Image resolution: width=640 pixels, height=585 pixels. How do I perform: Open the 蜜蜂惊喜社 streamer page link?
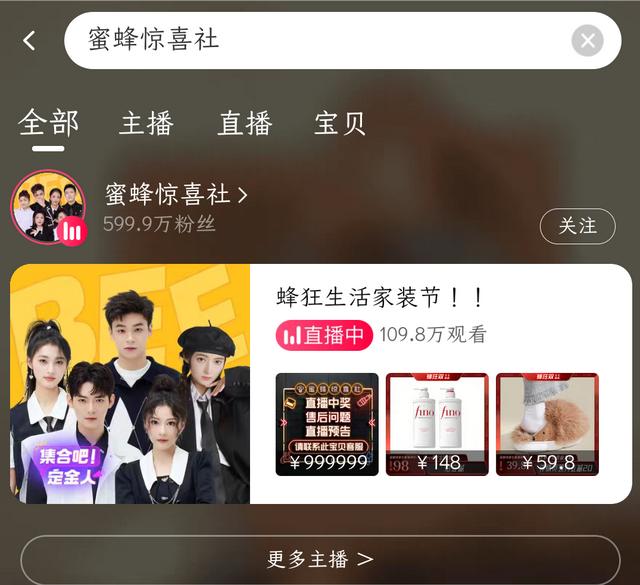[176, 195]
